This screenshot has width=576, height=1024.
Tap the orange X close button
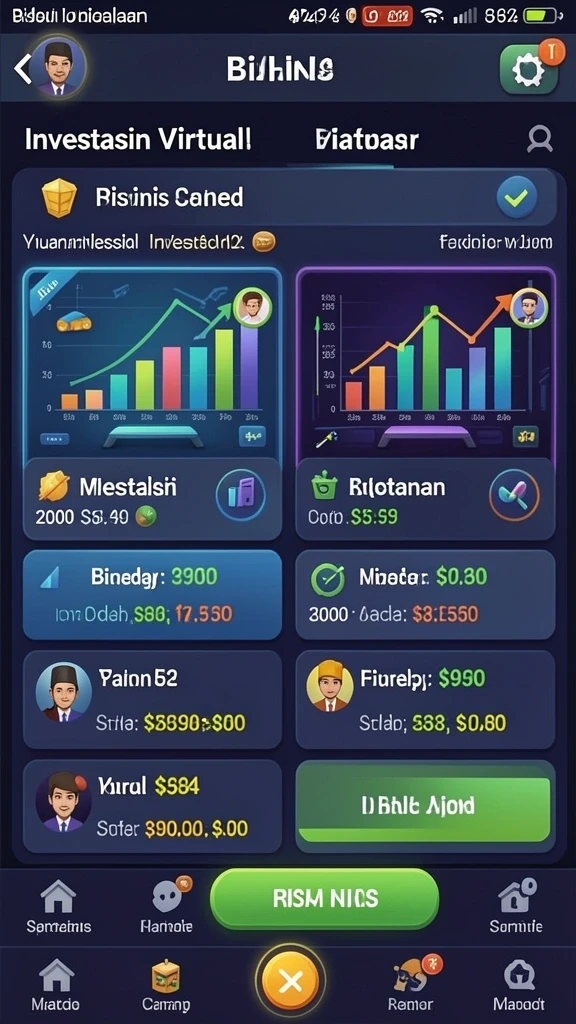pos(291,980)
